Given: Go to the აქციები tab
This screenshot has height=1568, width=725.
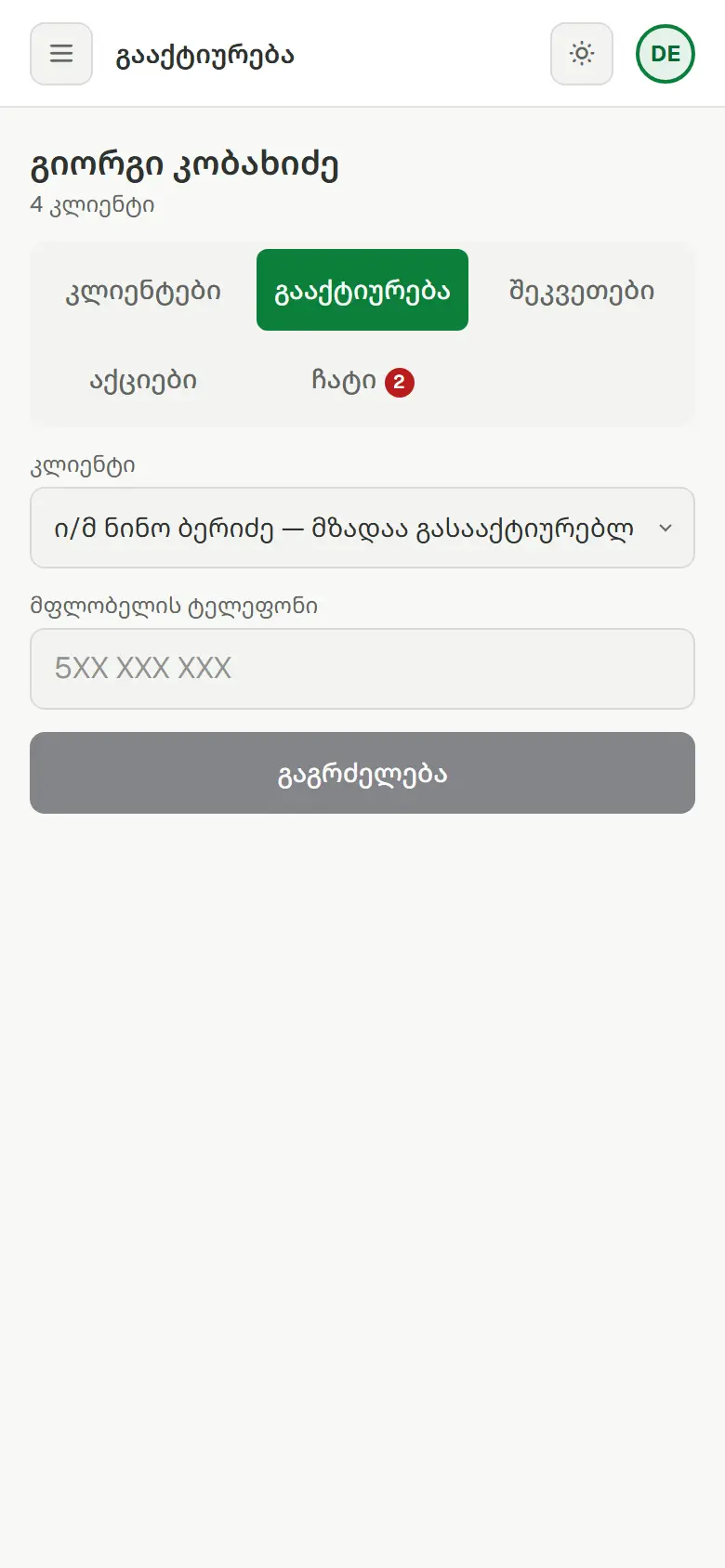Looking at the screenshot, I should click(143, 379).
